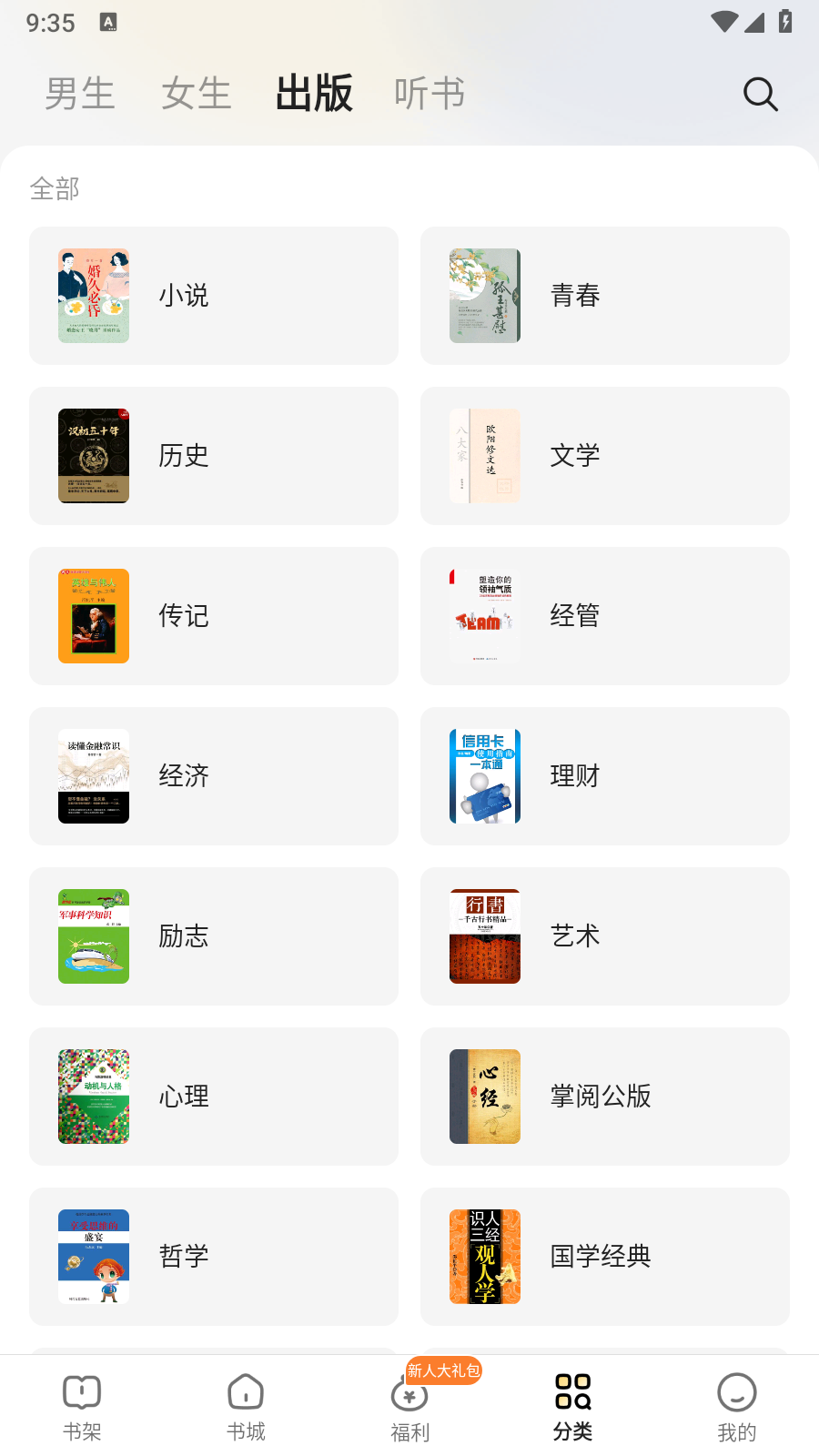Open the 国学经典 category

[604, 1256]
